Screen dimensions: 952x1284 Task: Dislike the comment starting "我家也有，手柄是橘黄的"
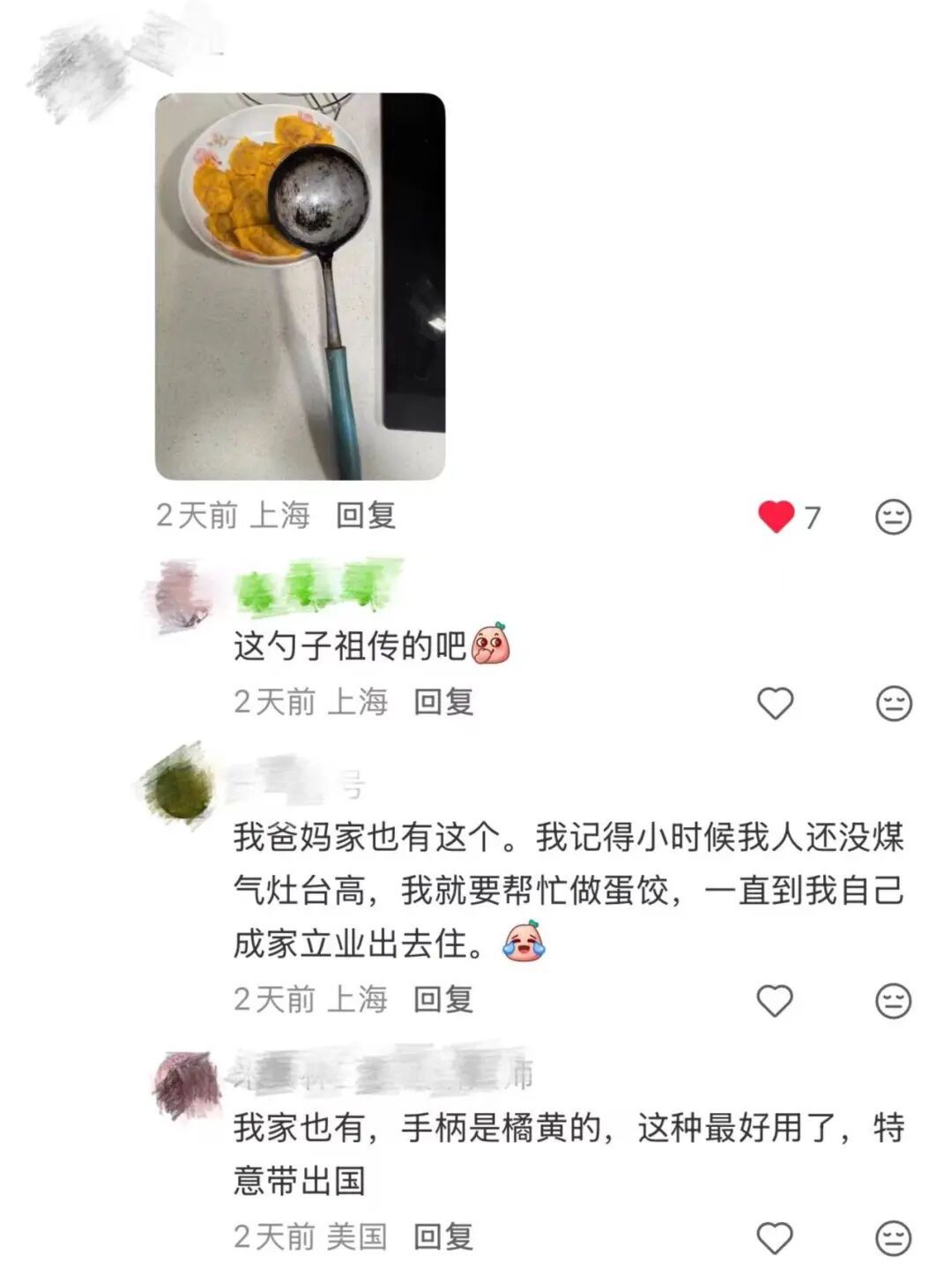point(892,1237)
